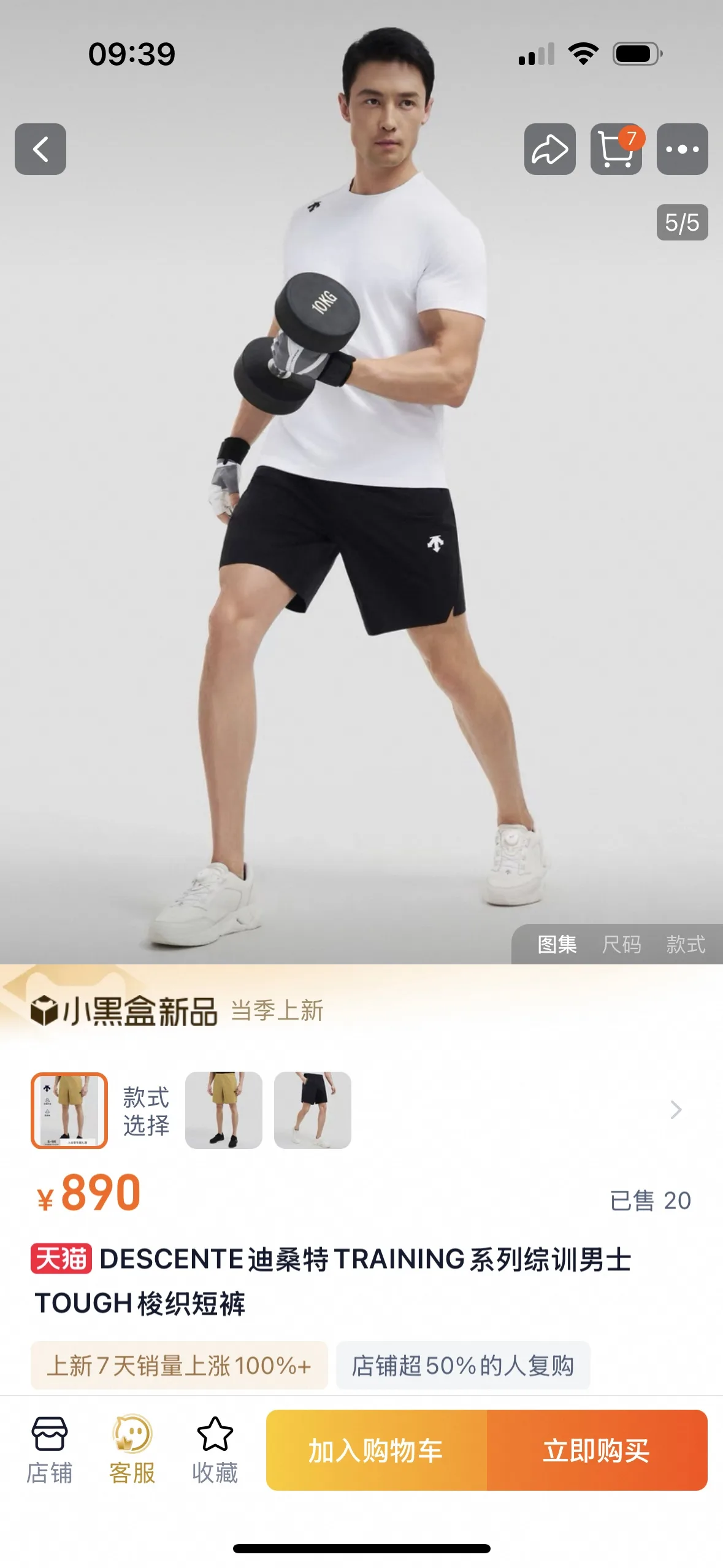Open the shopping cart with 7 items

pyautogui.click(x=616, y=149)
